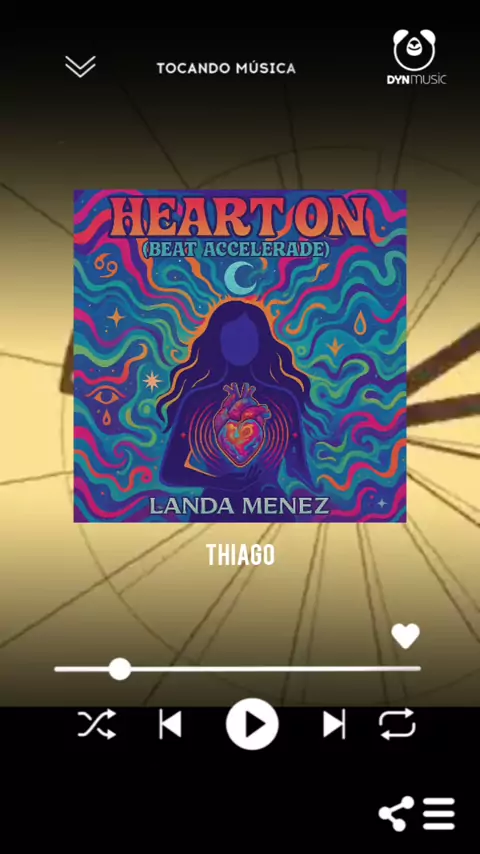Skip to the next track
Image resolution: width=480 pixels, height=854 pixels.
(334, 724)
